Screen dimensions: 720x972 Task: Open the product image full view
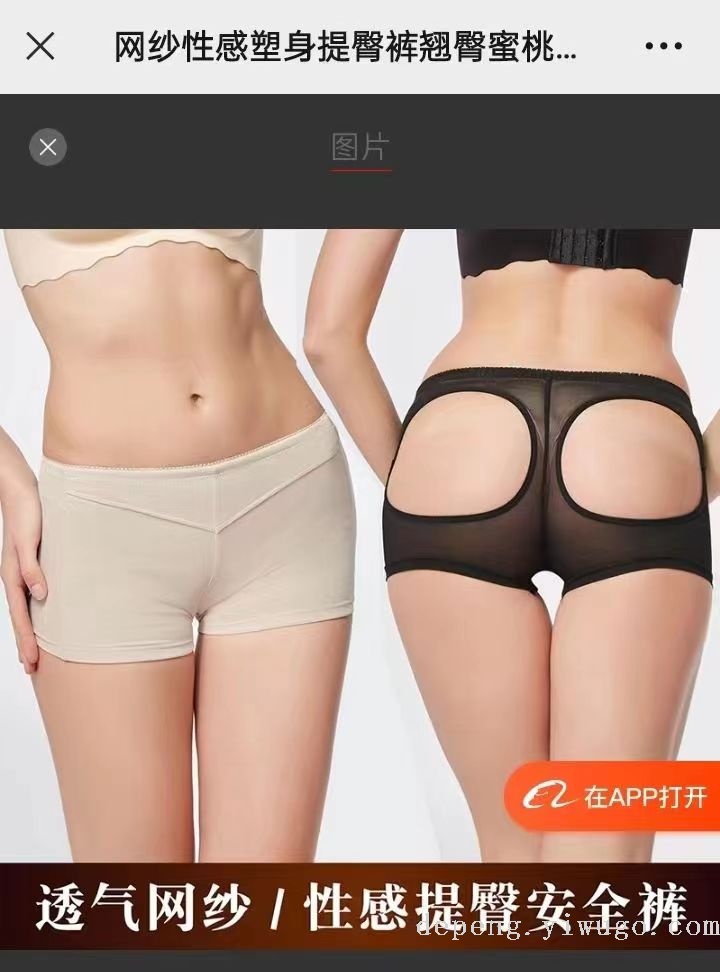pos(360,589)
